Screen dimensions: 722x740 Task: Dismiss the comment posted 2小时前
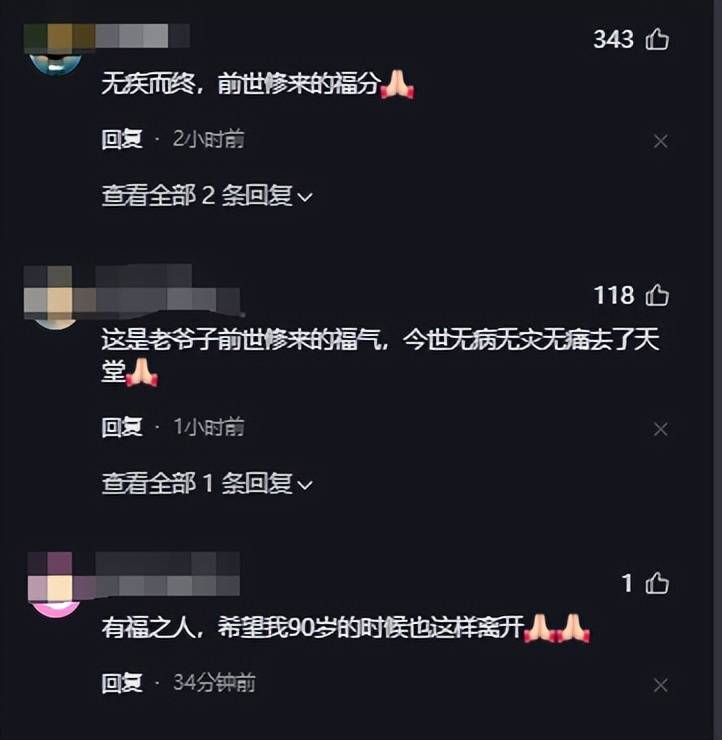(x=660, y=142)
